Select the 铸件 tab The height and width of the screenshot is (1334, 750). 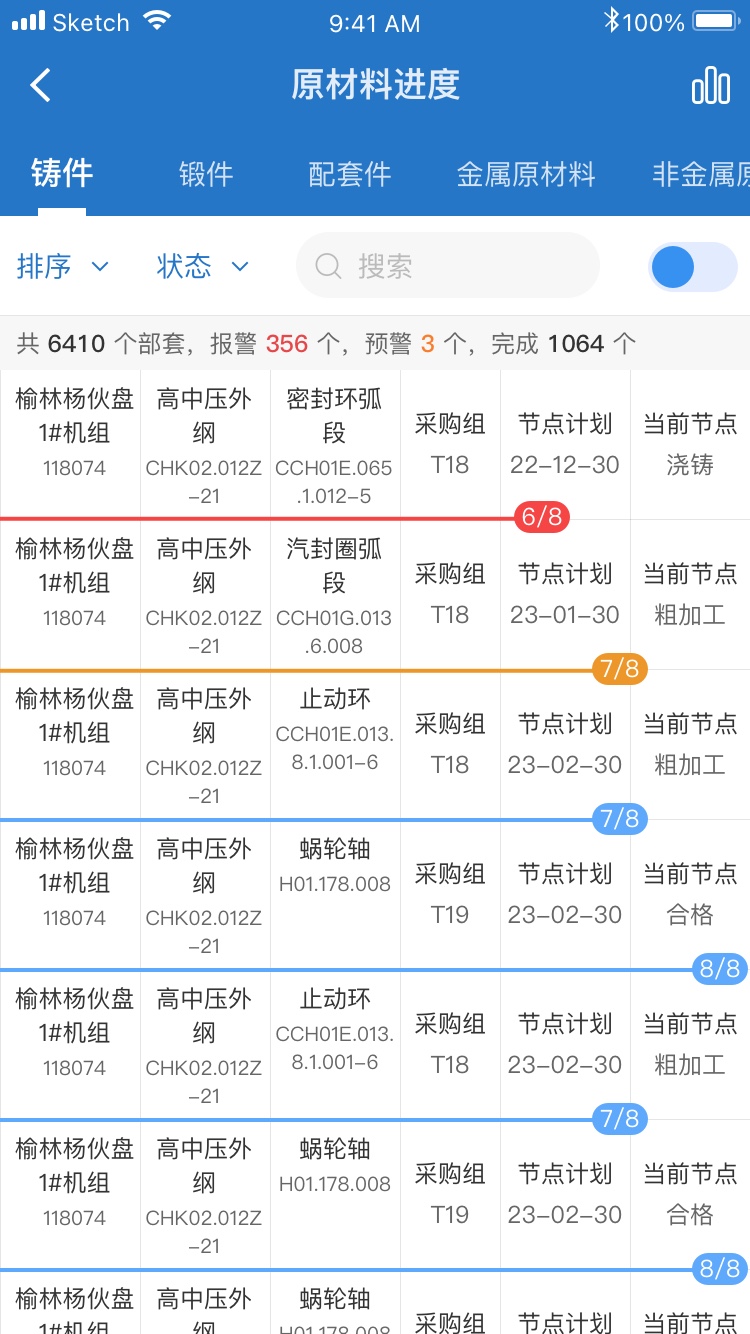pyautogui.click(x=62, y=174)
